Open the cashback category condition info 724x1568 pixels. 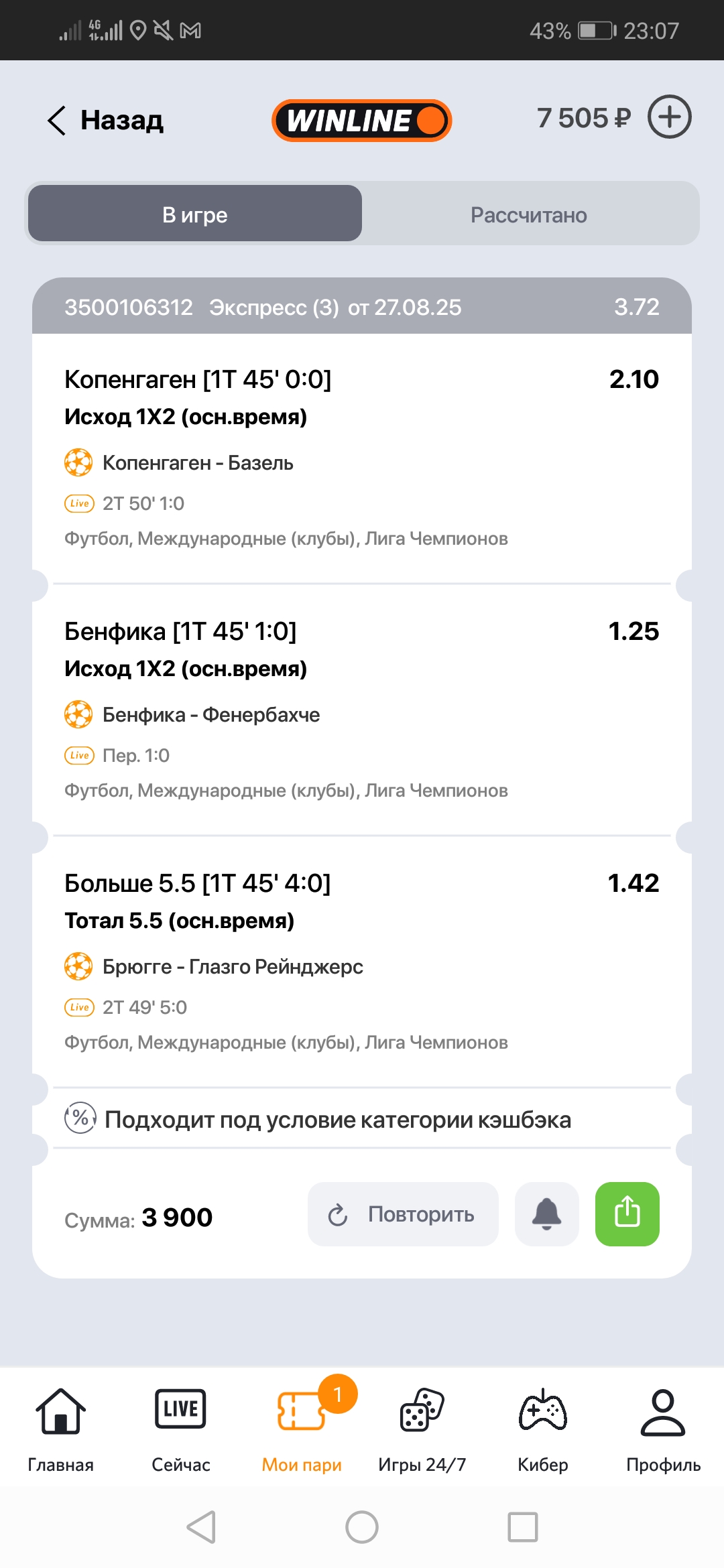(337, 1120)
